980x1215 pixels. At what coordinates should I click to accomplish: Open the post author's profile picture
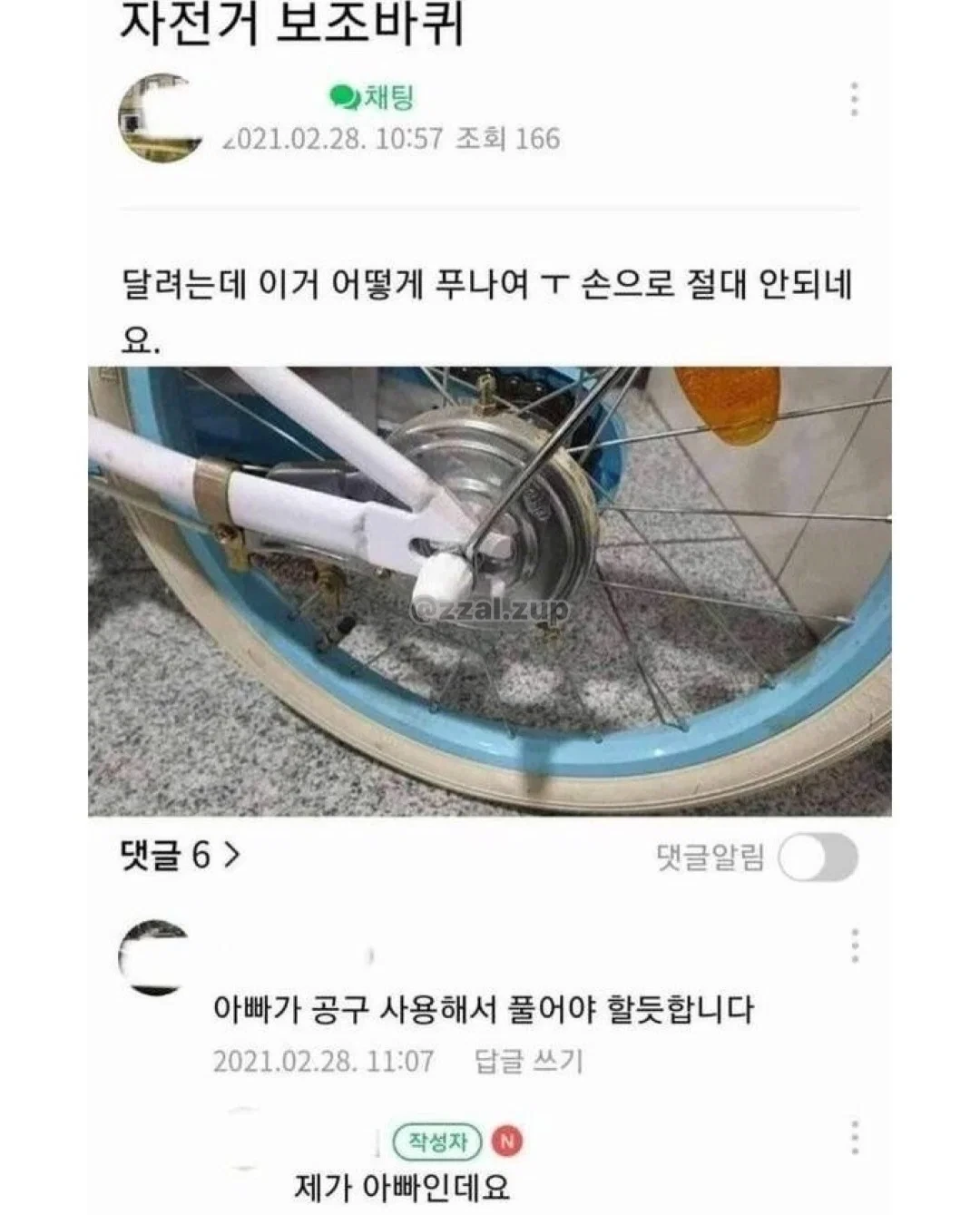coord(161,118)
